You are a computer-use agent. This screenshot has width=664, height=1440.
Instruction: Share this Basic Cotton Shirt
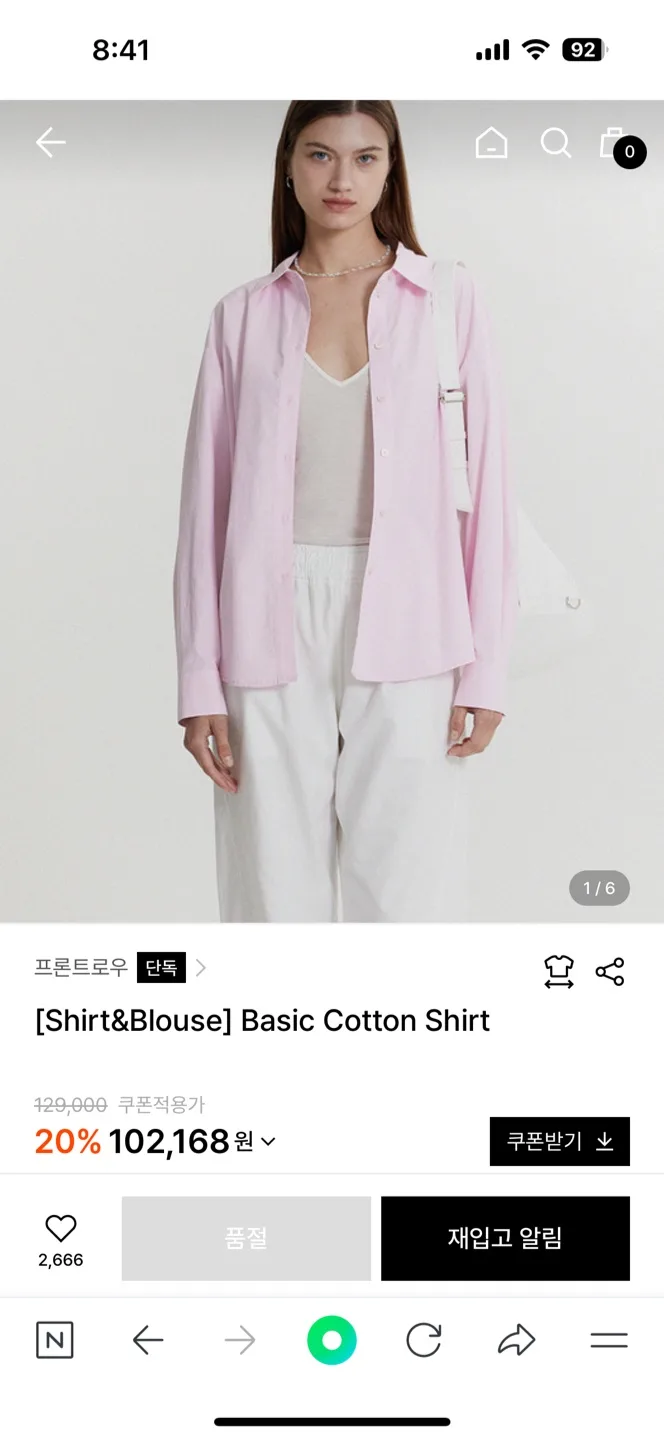[609, 971]
